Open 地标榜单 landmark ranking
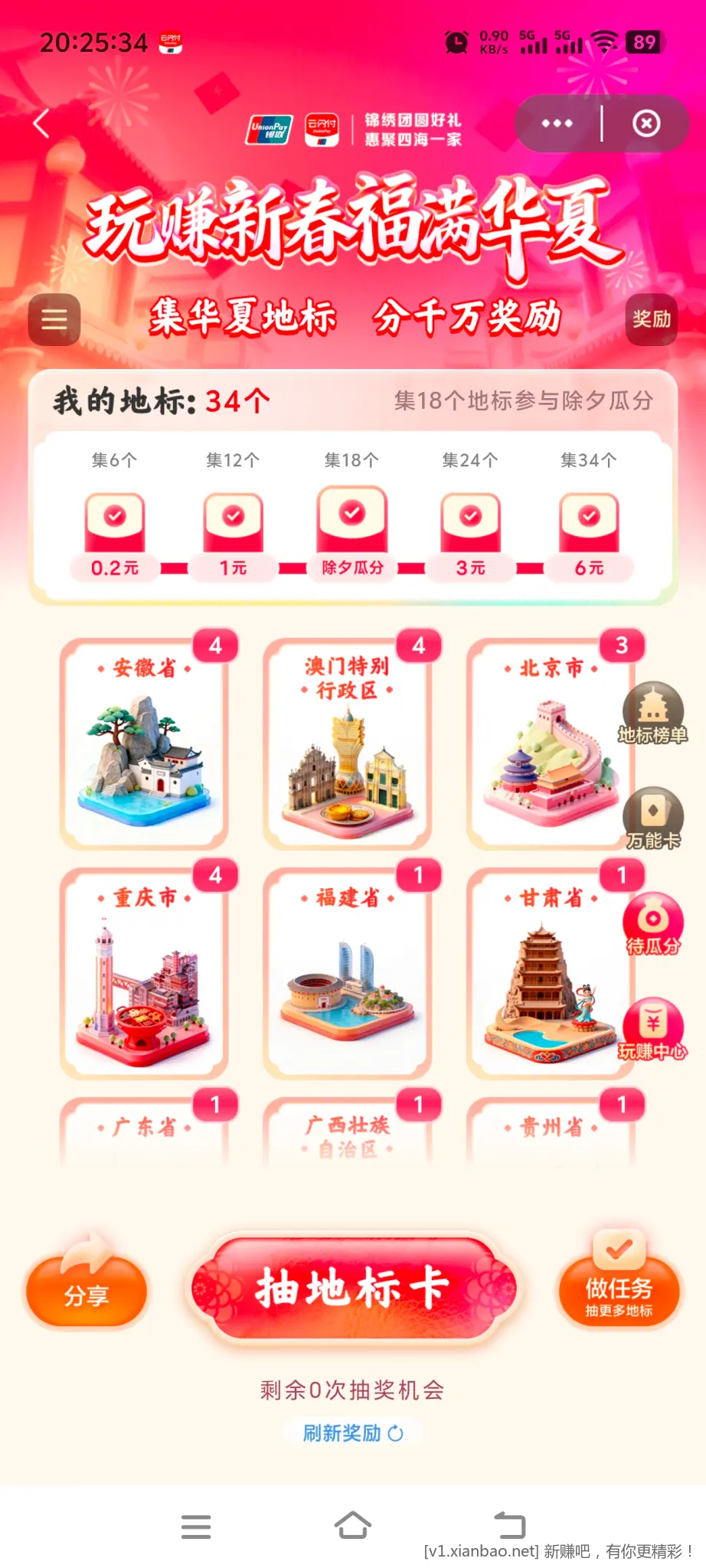The image size is (706, 1568). click(652, 714)
